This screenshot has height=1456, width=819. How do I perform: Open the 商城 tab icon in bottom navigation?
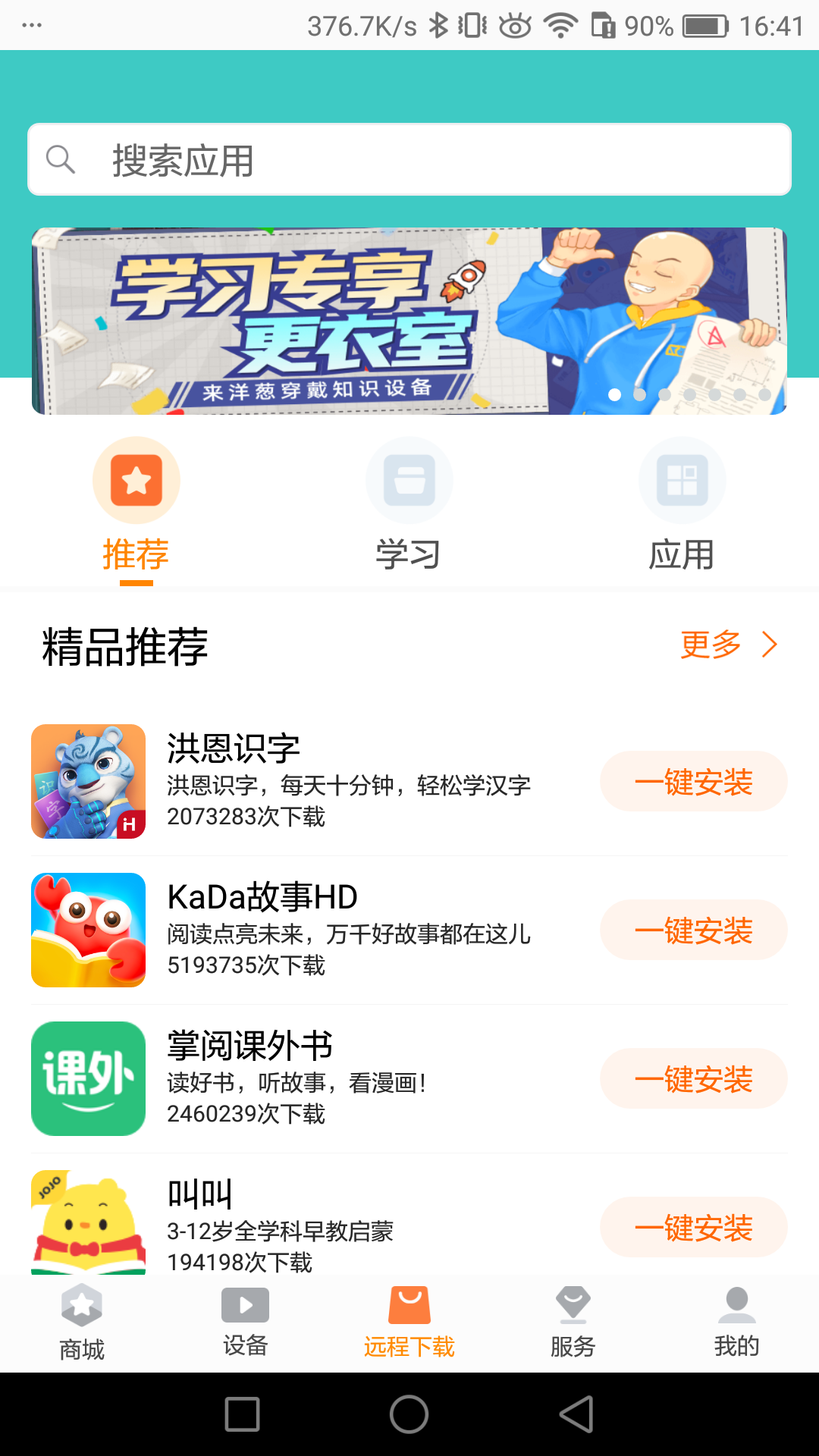[81, 1306]
